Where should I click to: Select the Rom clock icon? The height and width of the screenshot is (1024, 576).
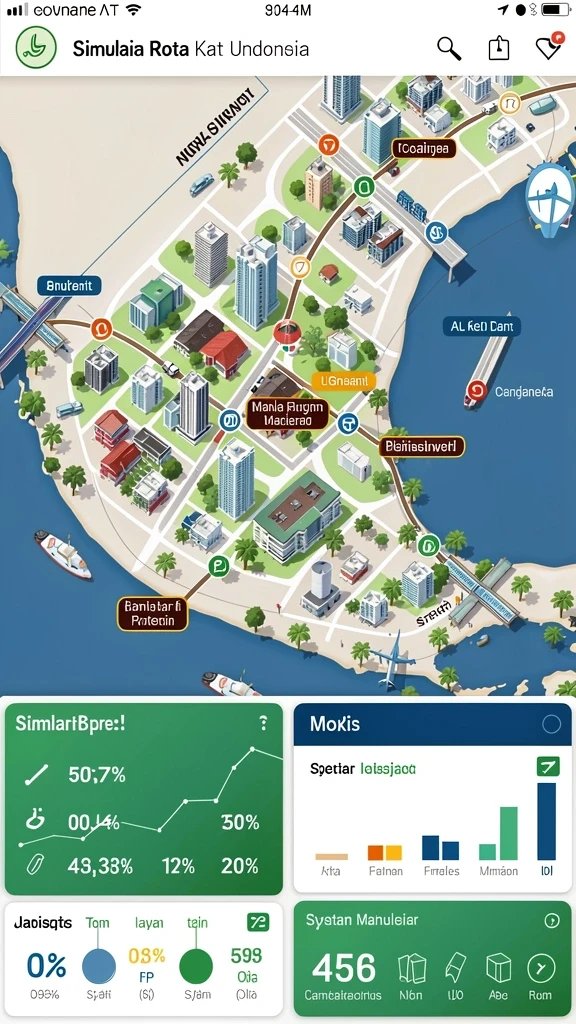(540, 967)
